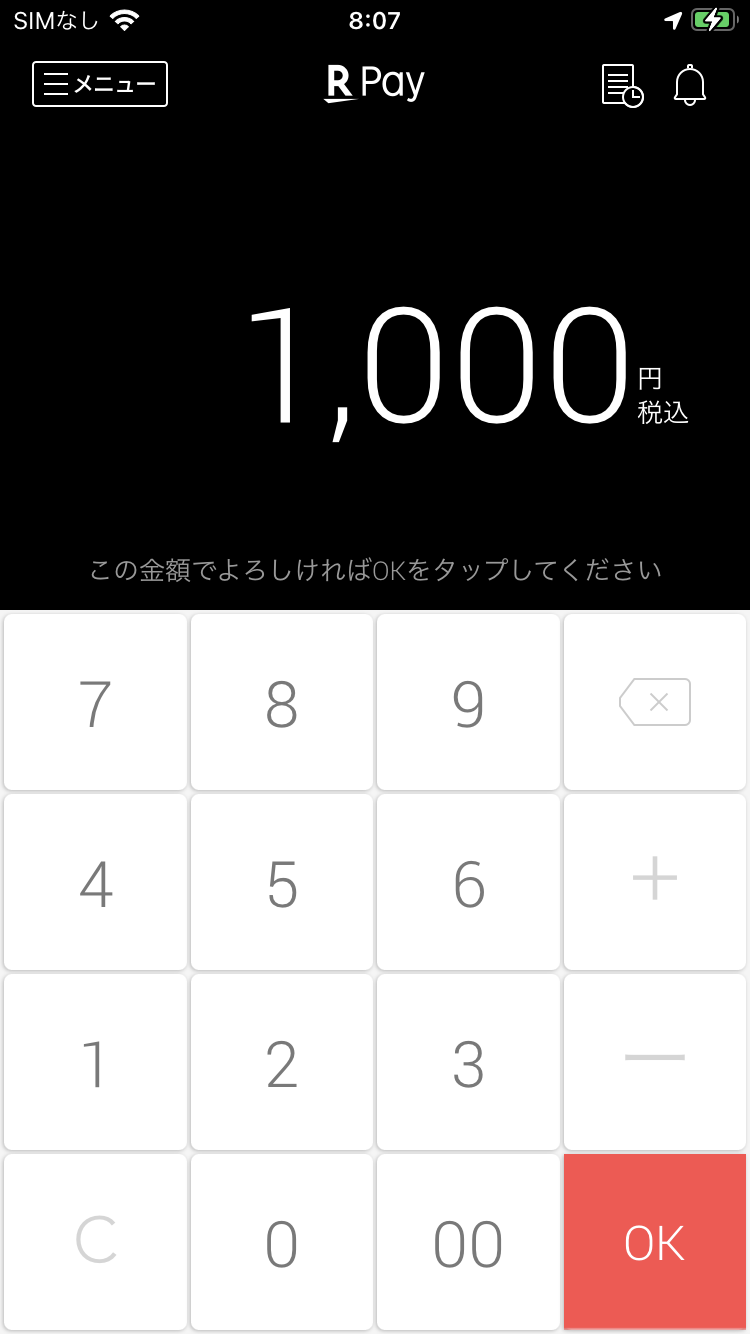Enter digit 2 on keypad

(282, 1063)
